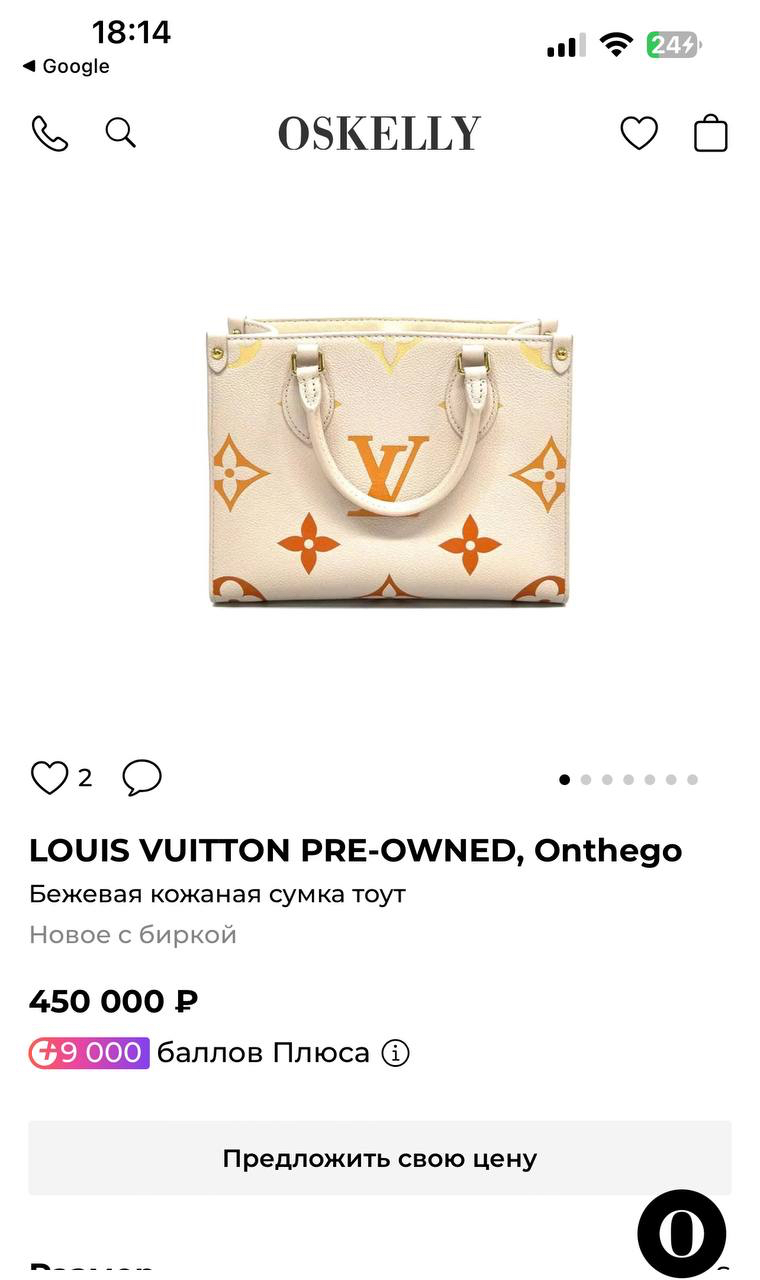The image size is (760, 1280).
Task: Open LOUIS VUITTON PRE-OWNED product title
Action: click(x=356, y=849)
